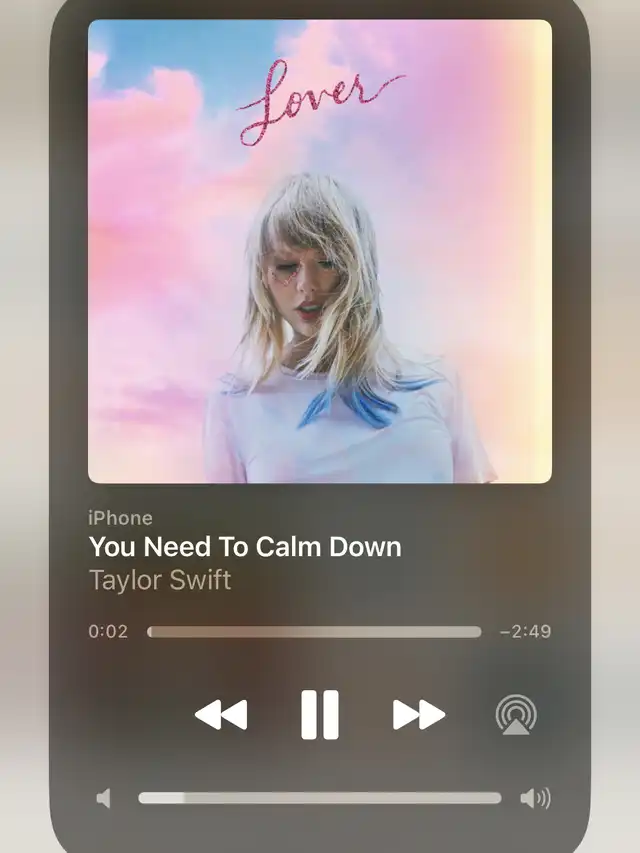
Task: Skip to the next track
Action: point(419,715)
